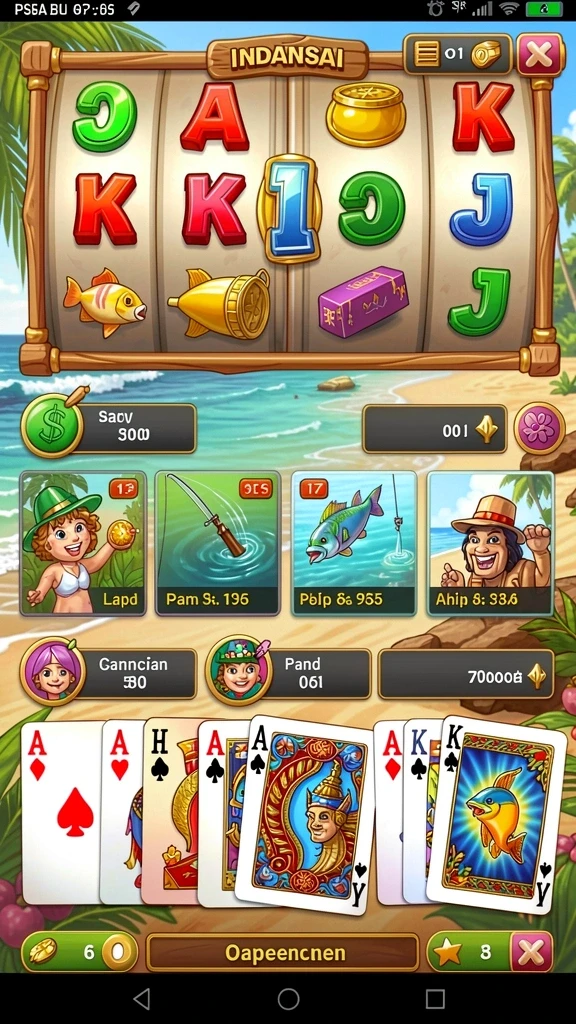
Task: Open the menu list icon beside 01
Action: coord(426,54)
